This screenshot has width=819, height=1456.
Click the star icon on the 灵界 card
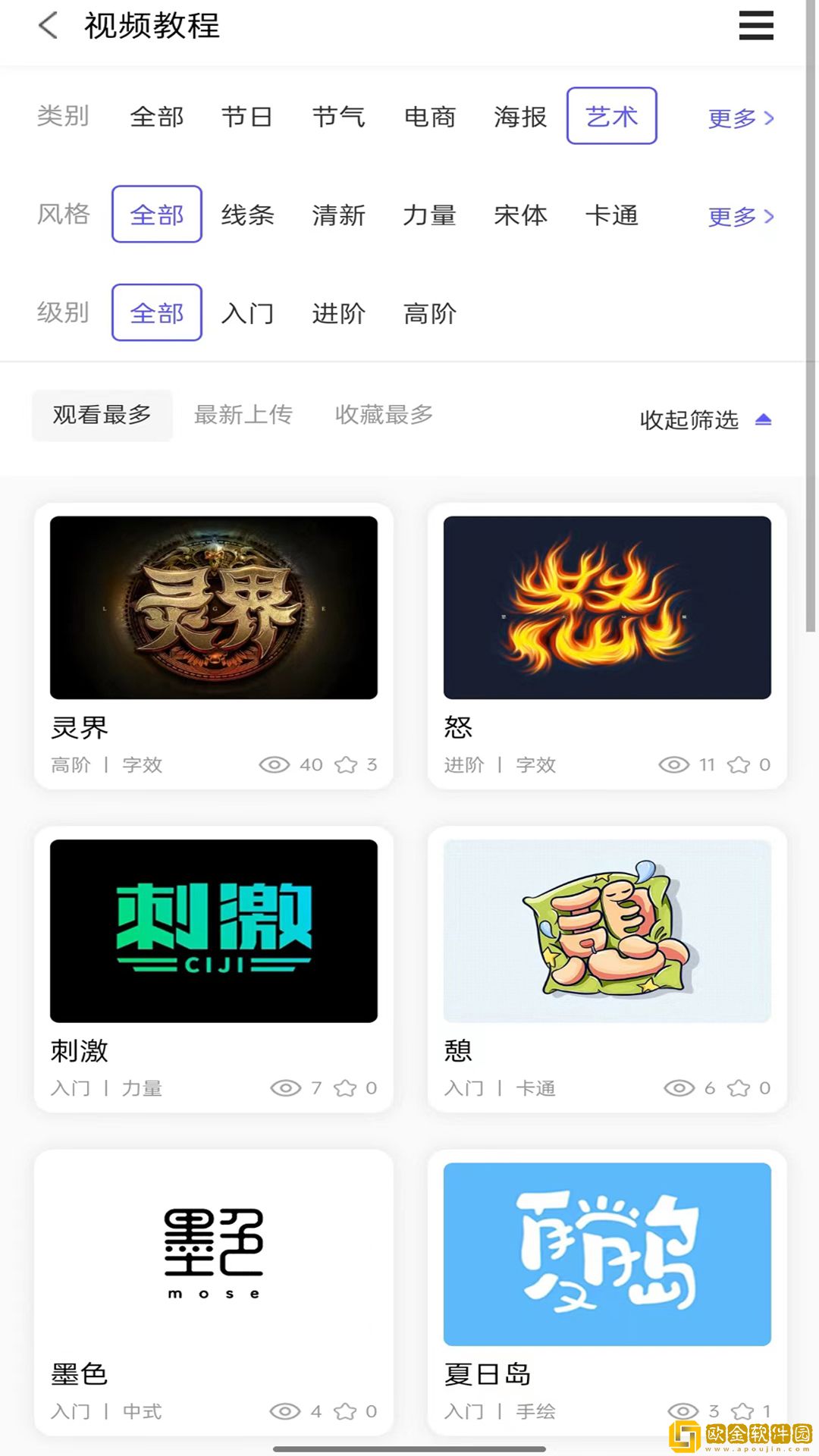tap(347, 765)
